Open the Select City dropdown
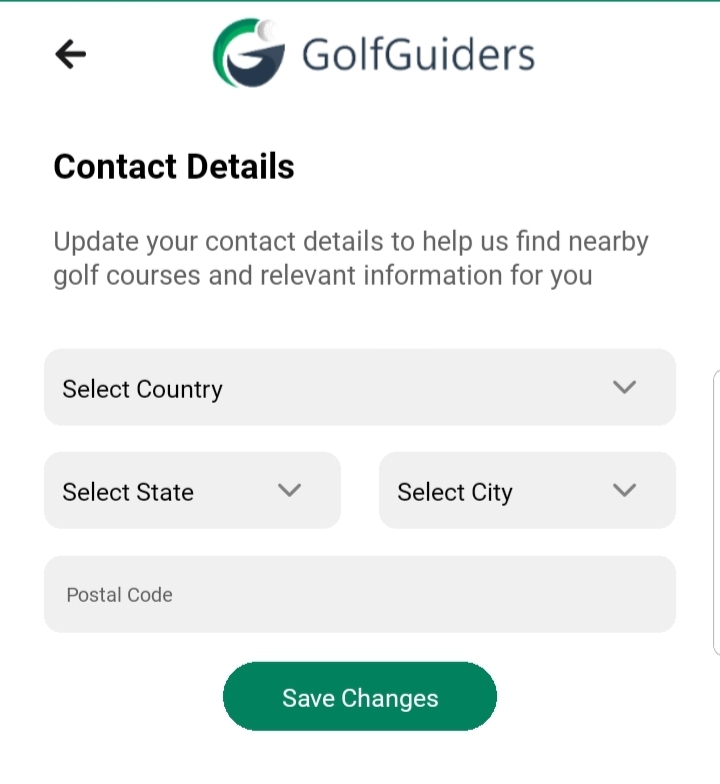 coord(527,491)
